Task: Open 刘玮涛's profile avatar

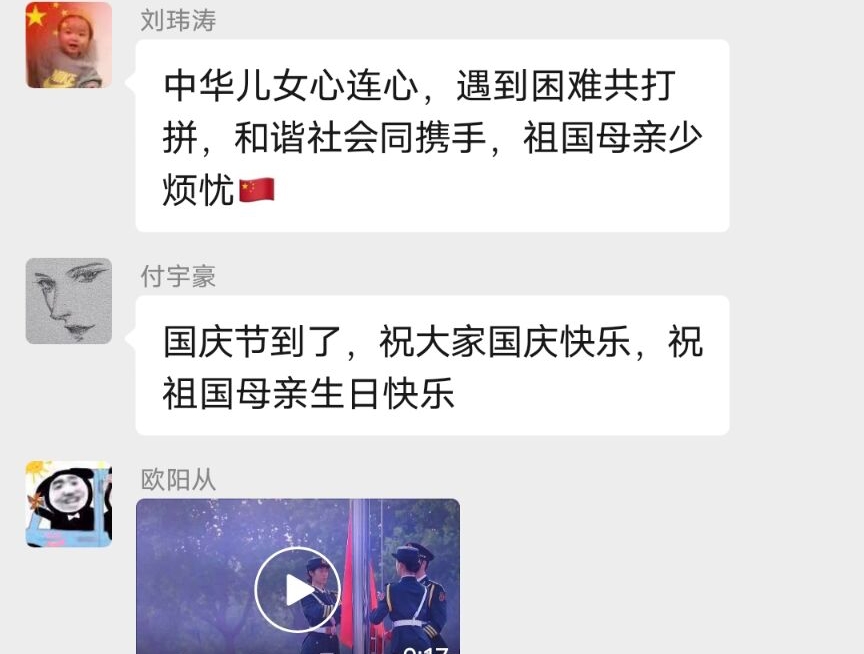Action: [x=68, y=45]
